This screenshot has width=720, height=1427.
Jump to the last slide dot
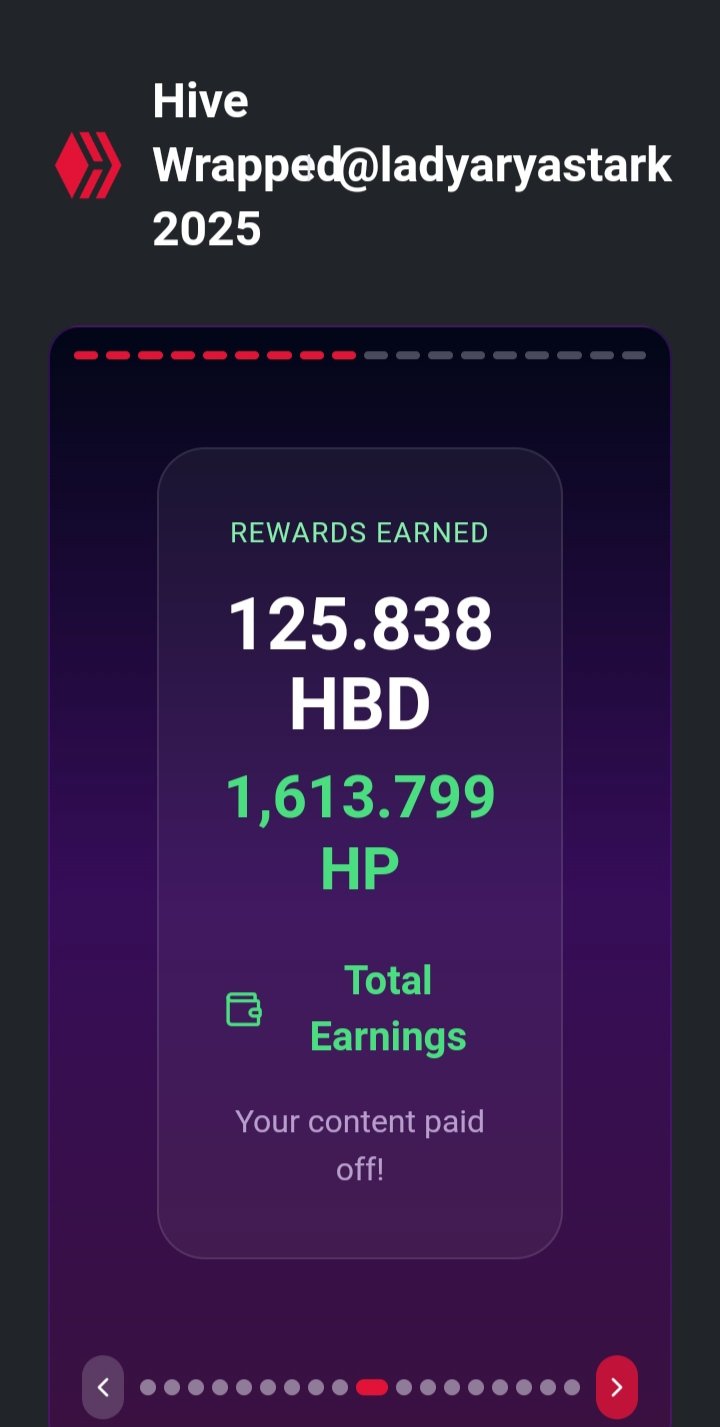pyautogui.click(x=572, y=1387)
